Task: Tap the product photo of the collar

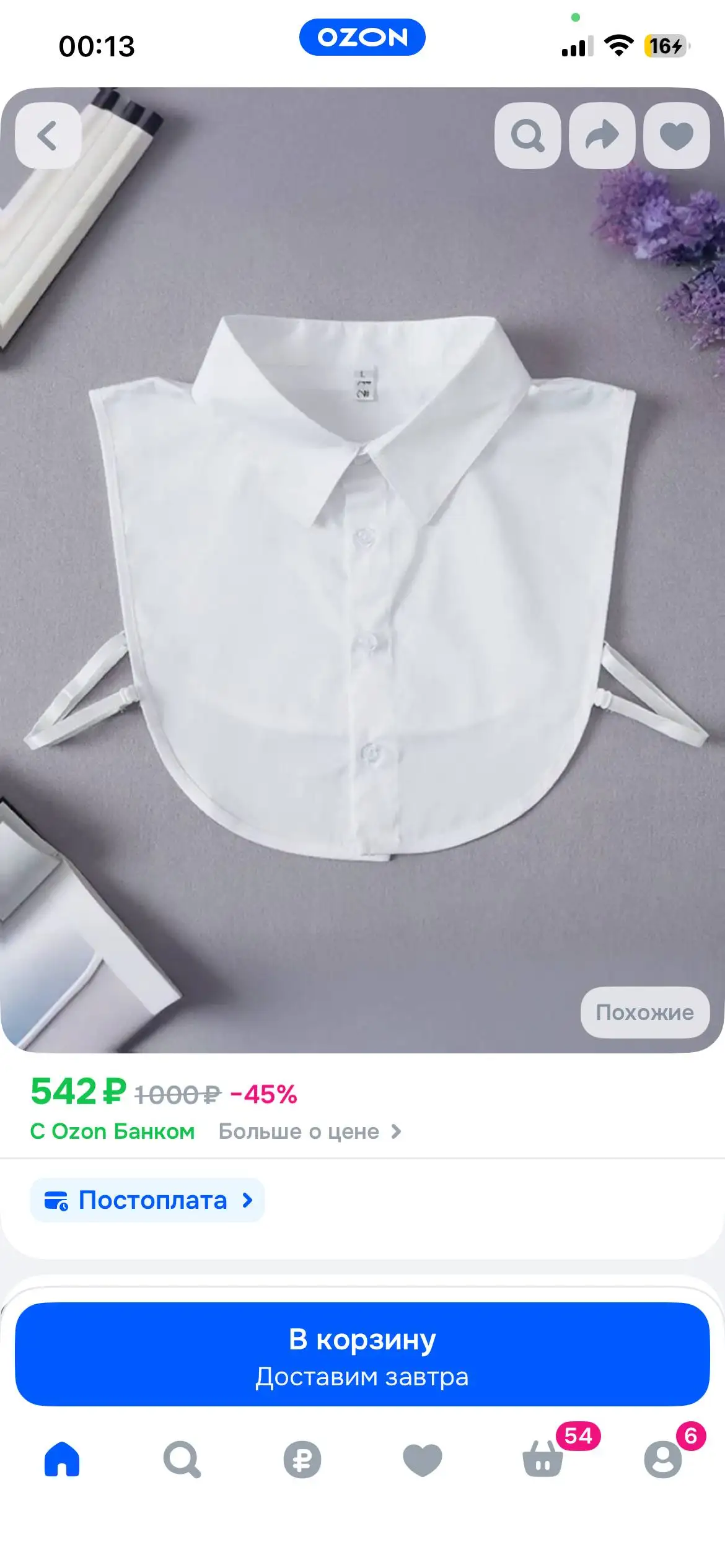Action: [x=362, y=588]
